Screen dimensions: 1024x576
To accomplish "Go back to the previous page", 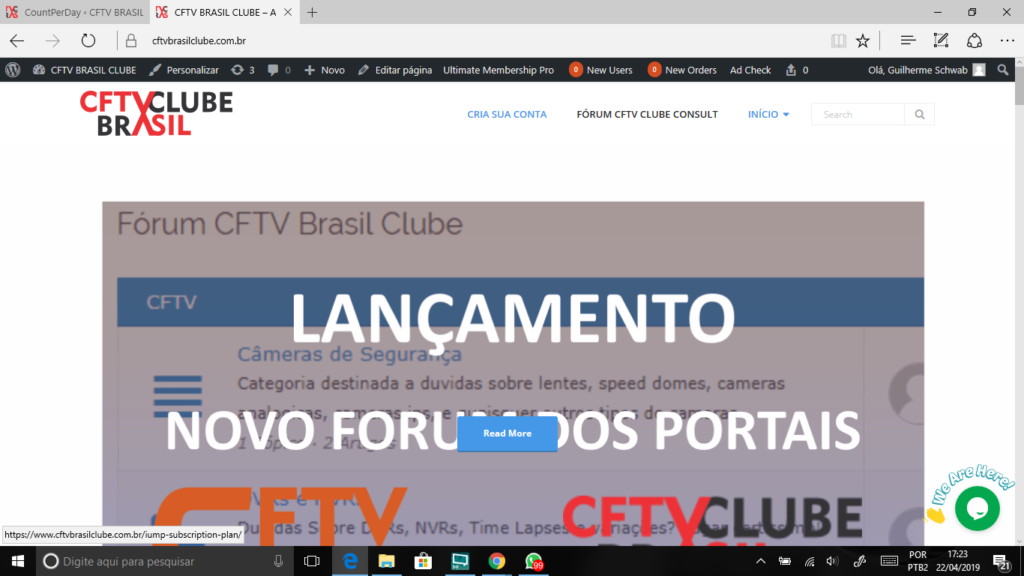I will coord(17,41).
